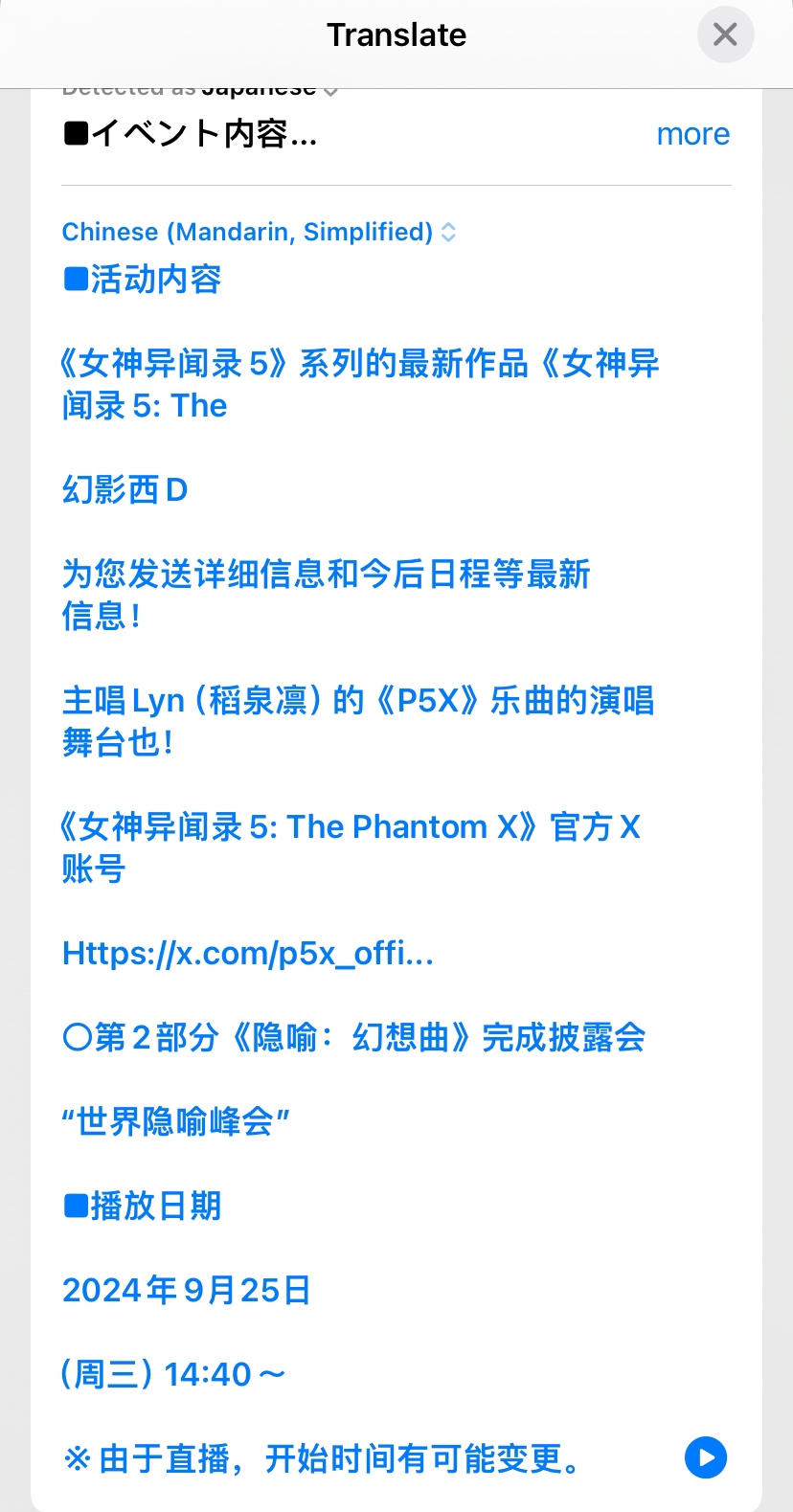
Task: Play the translated text aloud
Action: coord(706,1457)
